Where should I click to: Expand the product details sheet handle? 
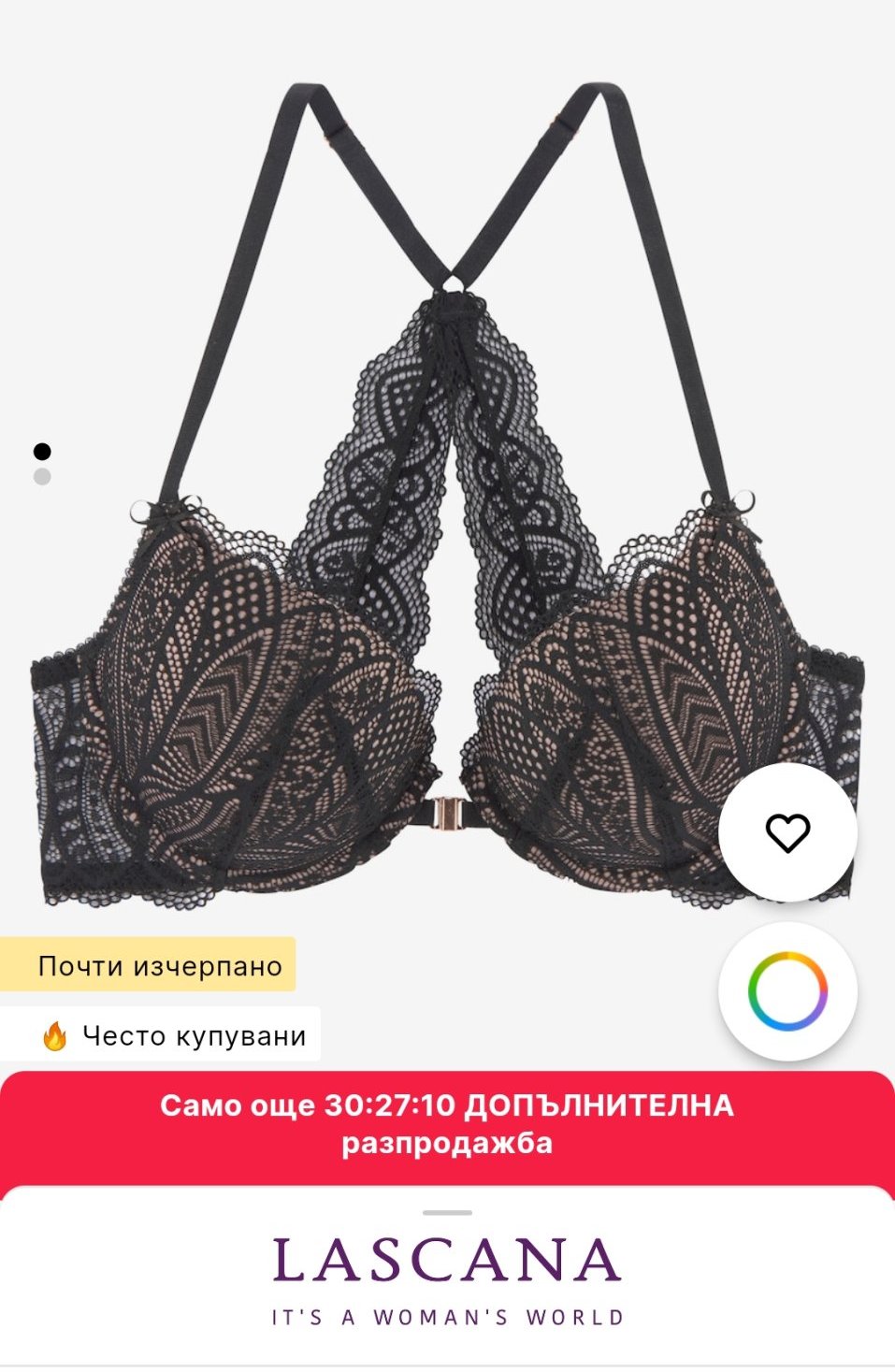click(447, 1213)
